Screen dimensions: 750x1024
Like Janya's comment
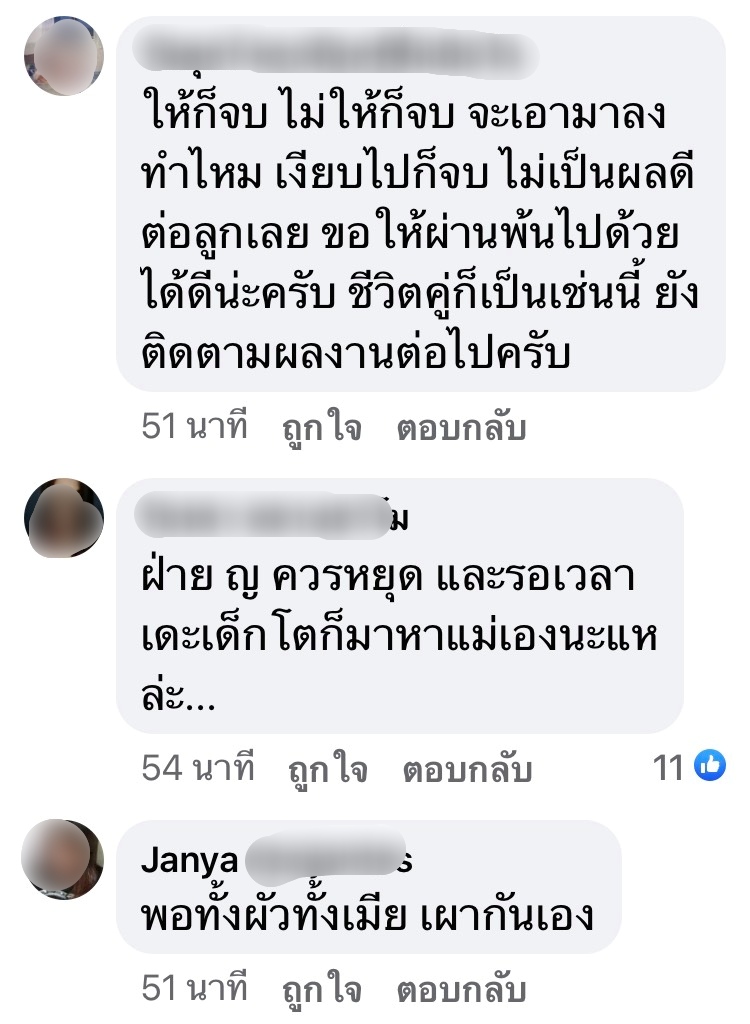(x=320, y=989)
